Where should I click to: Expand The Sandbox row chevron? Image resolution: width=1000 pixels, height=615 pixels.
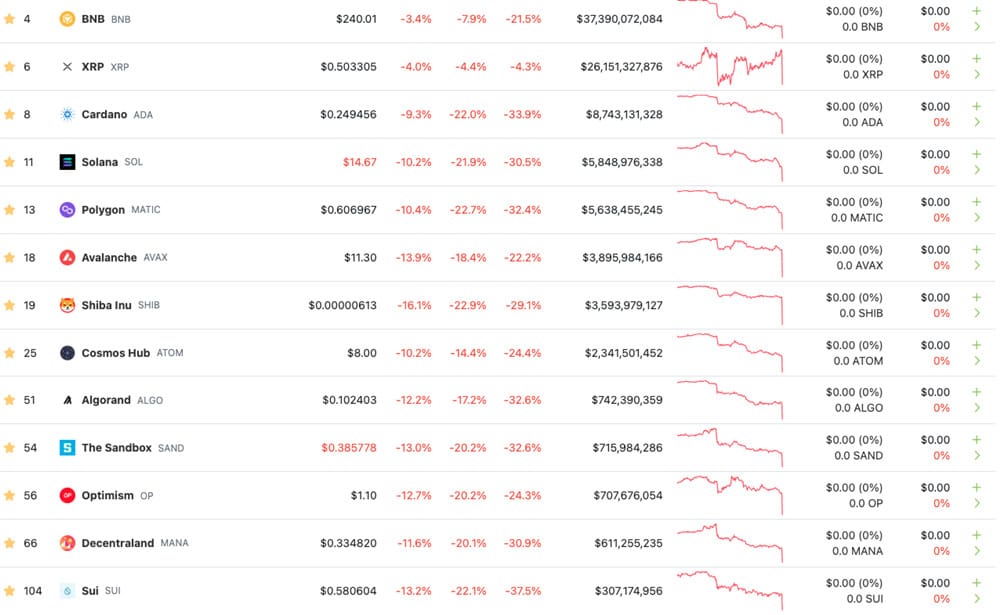coord(977,456)
